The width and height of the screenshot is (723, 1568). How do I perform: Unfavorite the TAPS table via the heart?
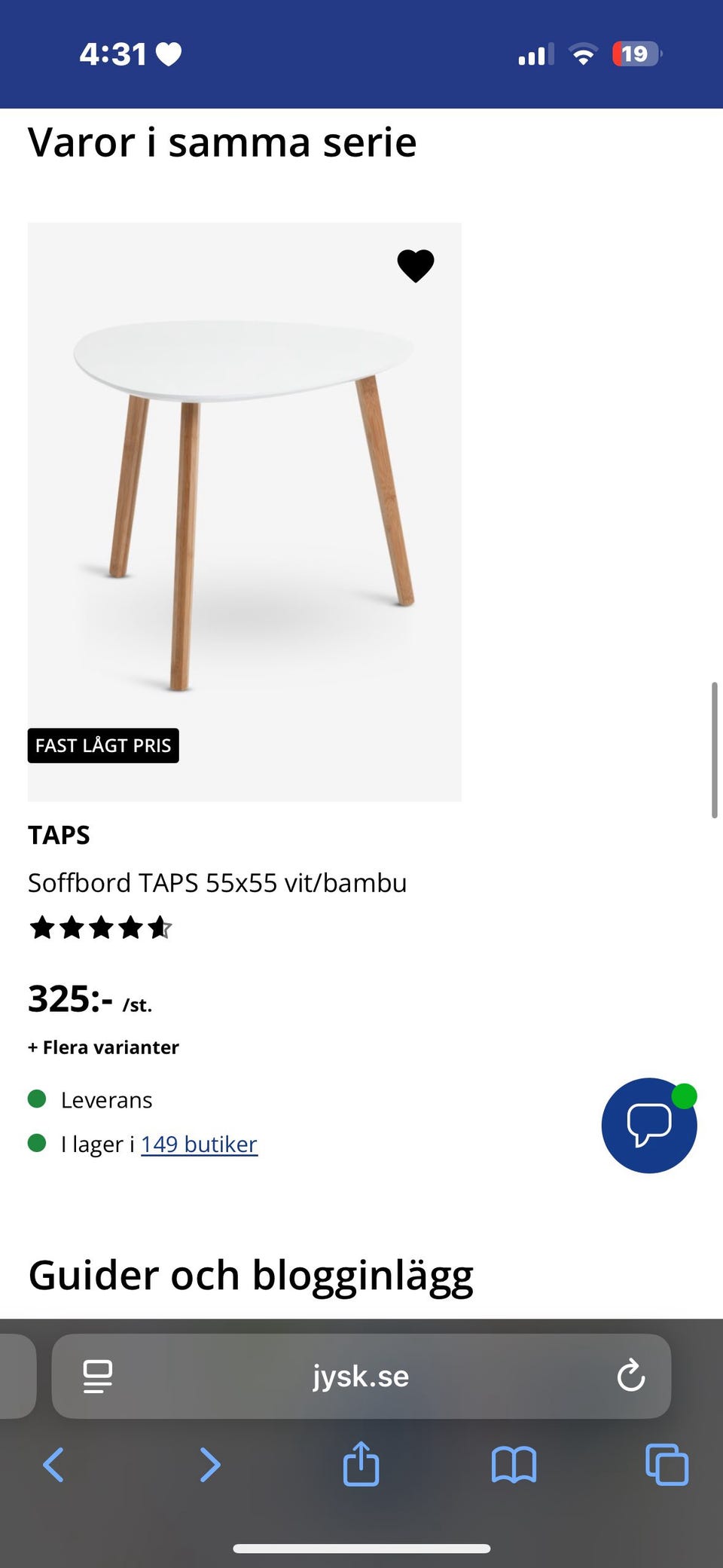coord(415,264)
